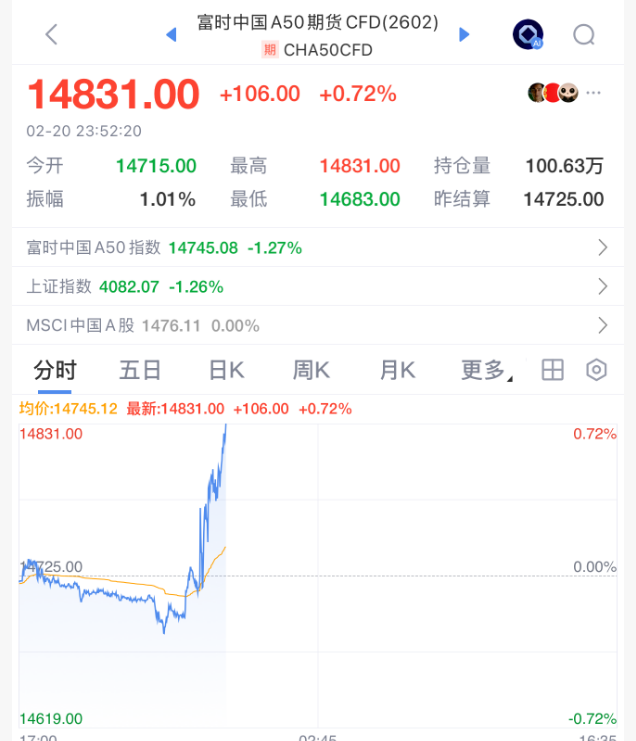Open the avatars overflow menu

pyautogui.click(x=594, y=93)
